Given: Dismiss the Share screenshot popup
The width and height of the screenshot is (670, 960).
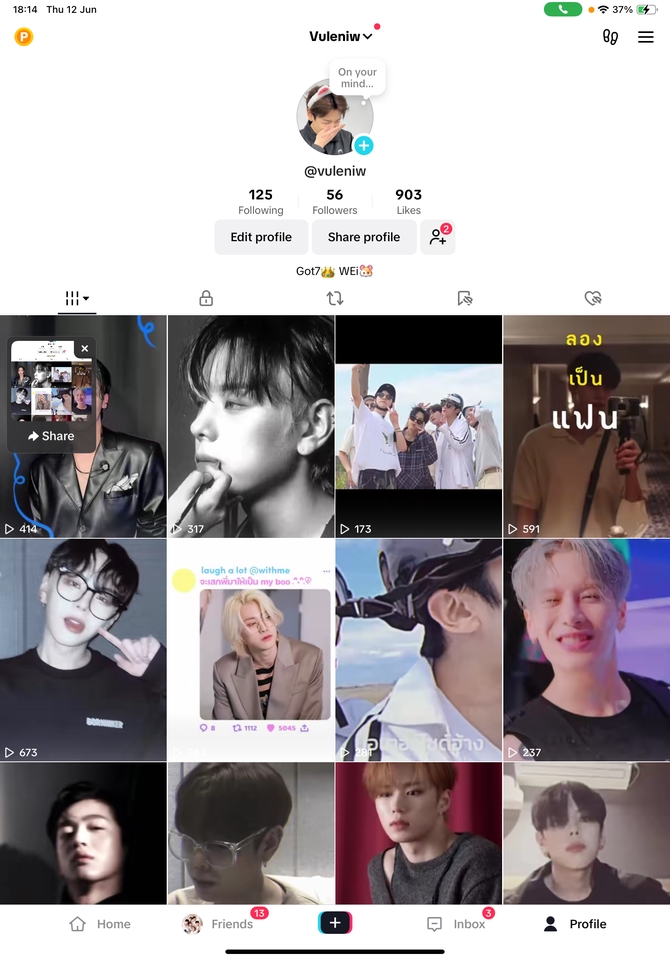Looking at the screenshot, I should point(85,349).
